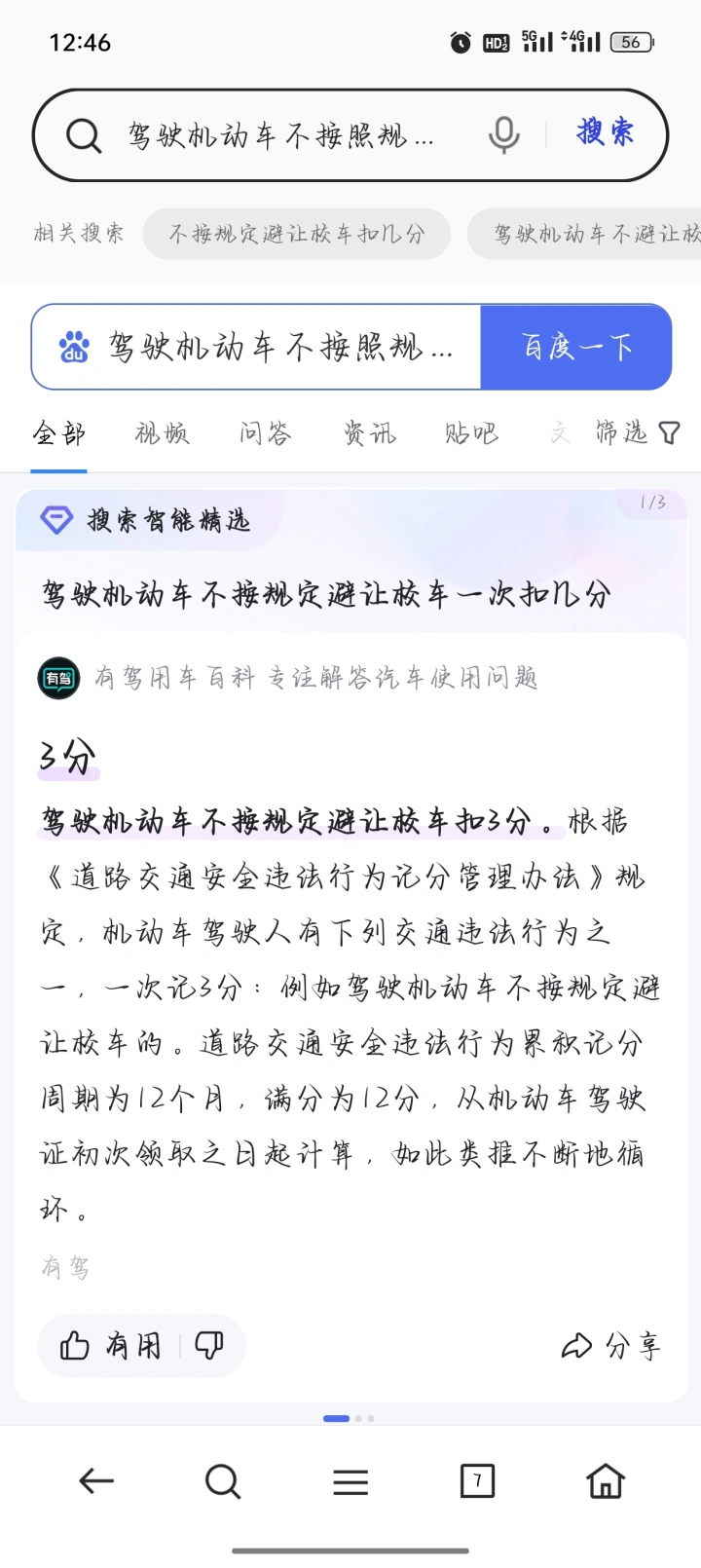The image size is (701, 1568).
Task: Open the browser menu (three lines)
Action: tap(350, 1482)
